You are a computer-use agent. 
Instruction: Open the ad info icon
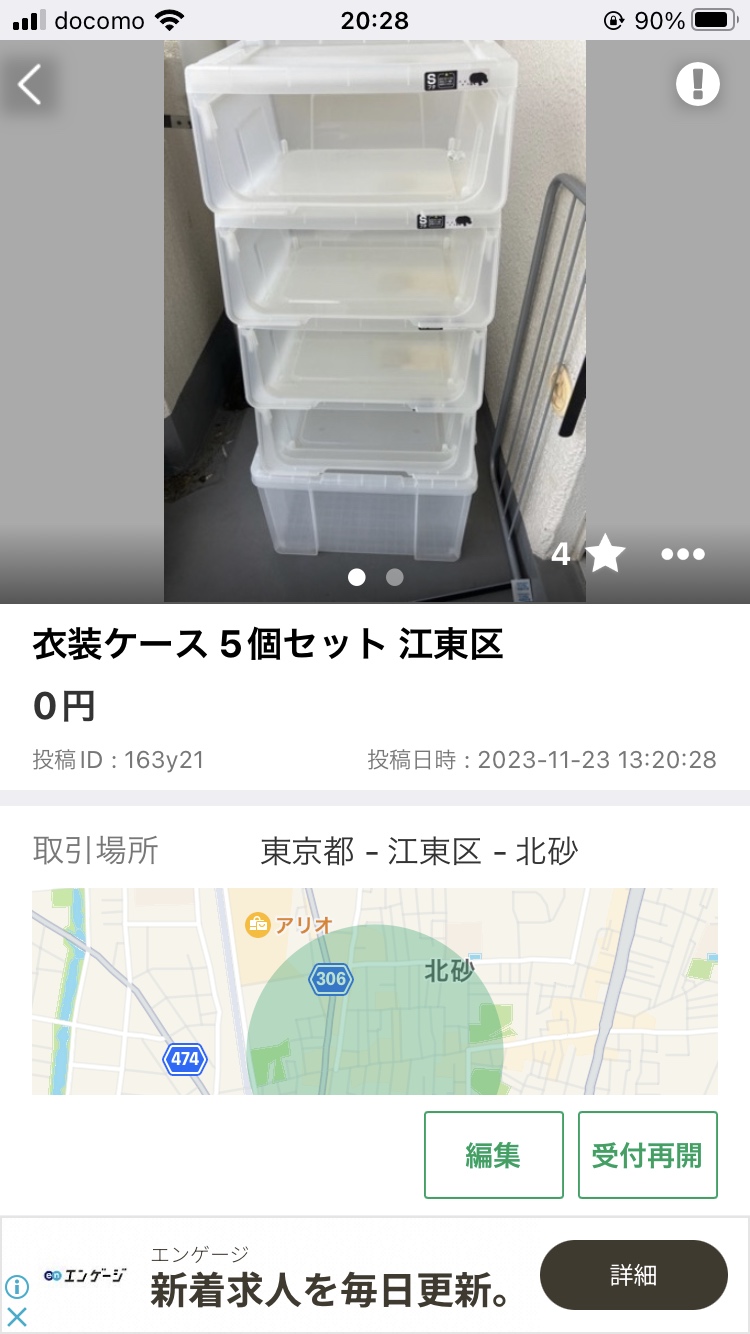pos(17,1286)
